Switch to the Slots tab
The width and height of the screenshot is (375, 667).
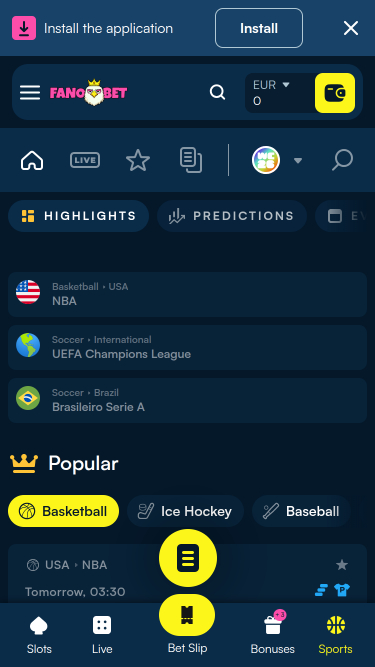39,634
